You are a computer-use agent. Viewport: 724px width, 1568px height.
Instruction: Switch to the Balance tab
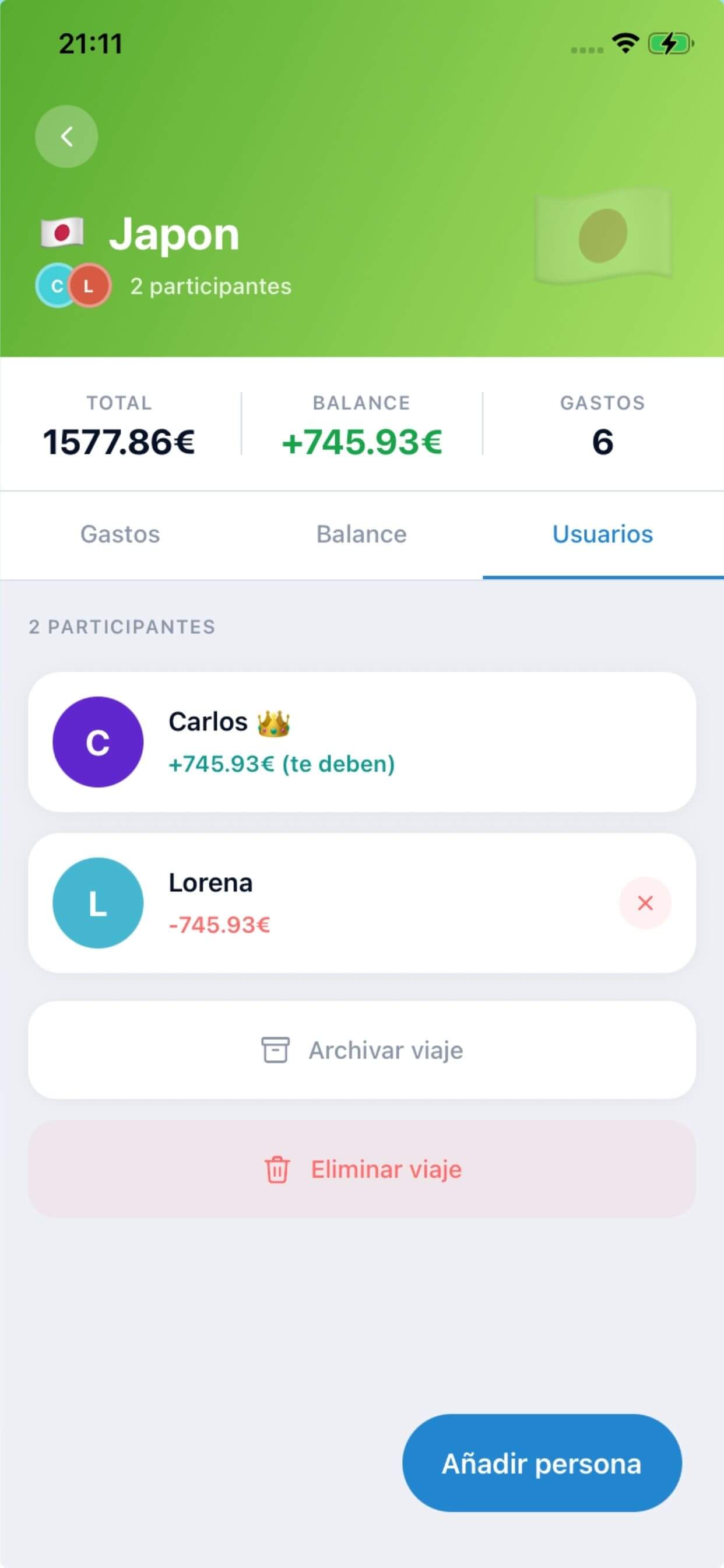361,534
